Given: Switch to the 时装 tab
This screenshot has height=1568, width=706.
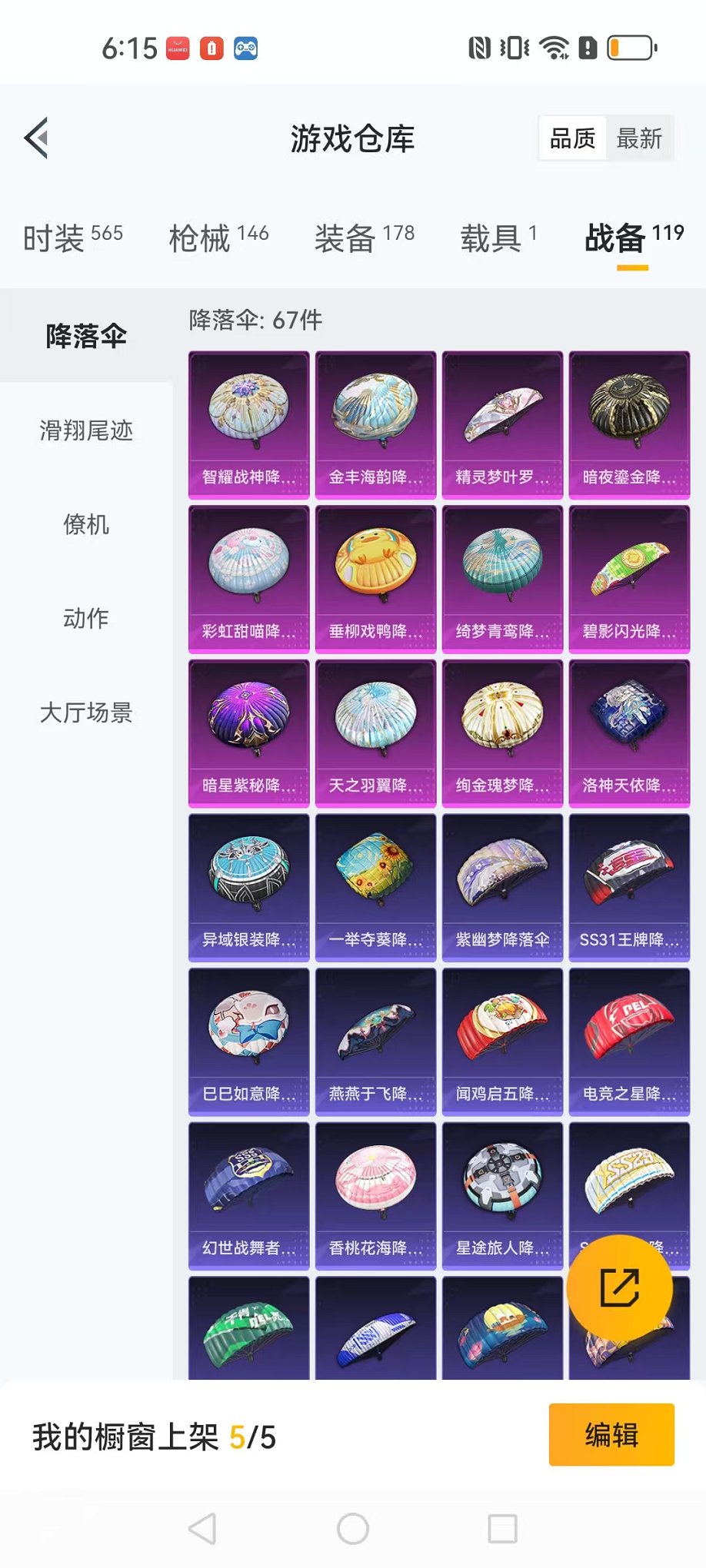Looking at the screenshot, I should (72, 238).
